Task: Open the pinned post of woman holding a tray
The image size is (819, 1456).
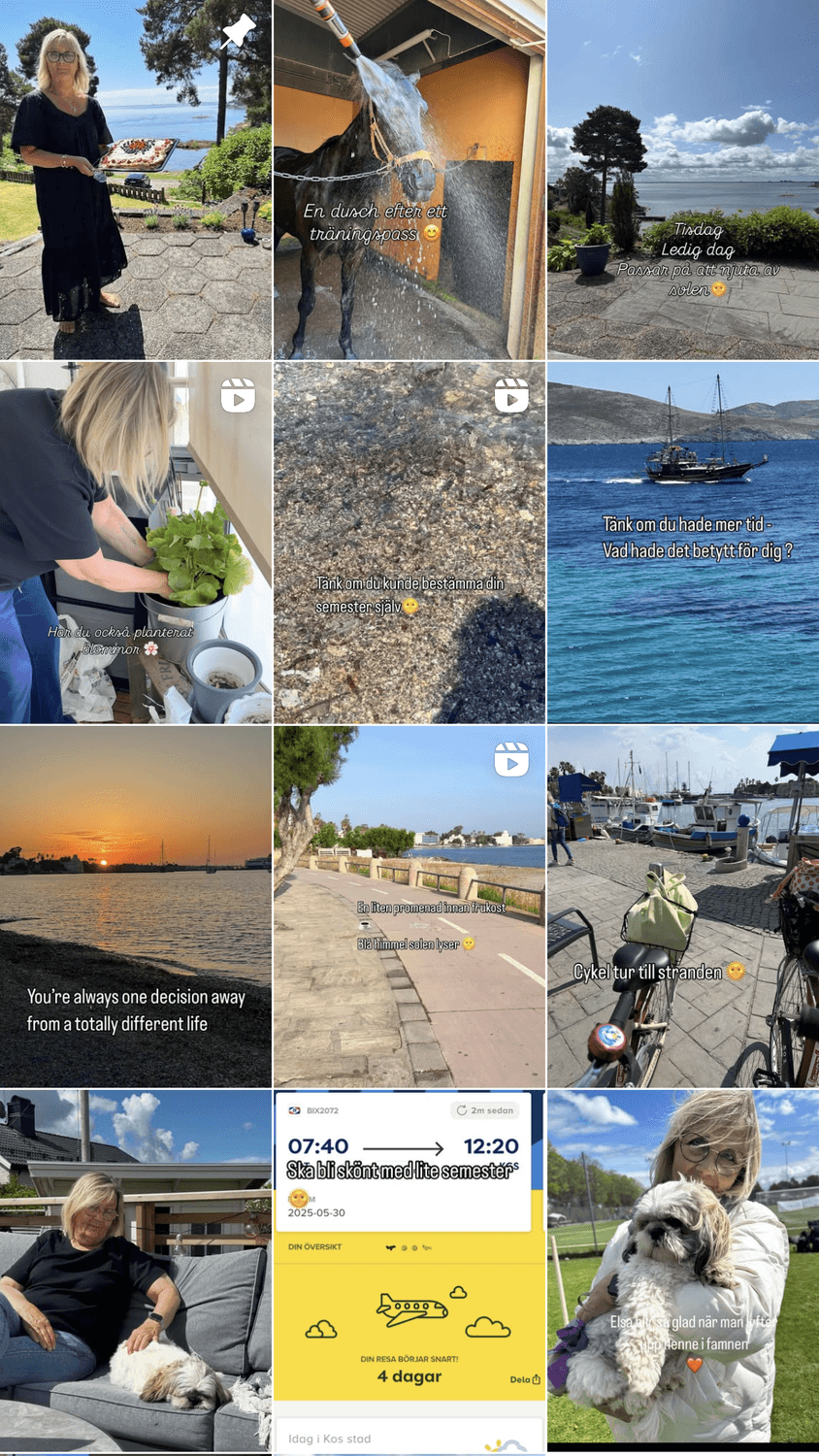Action: click(135, 180)
